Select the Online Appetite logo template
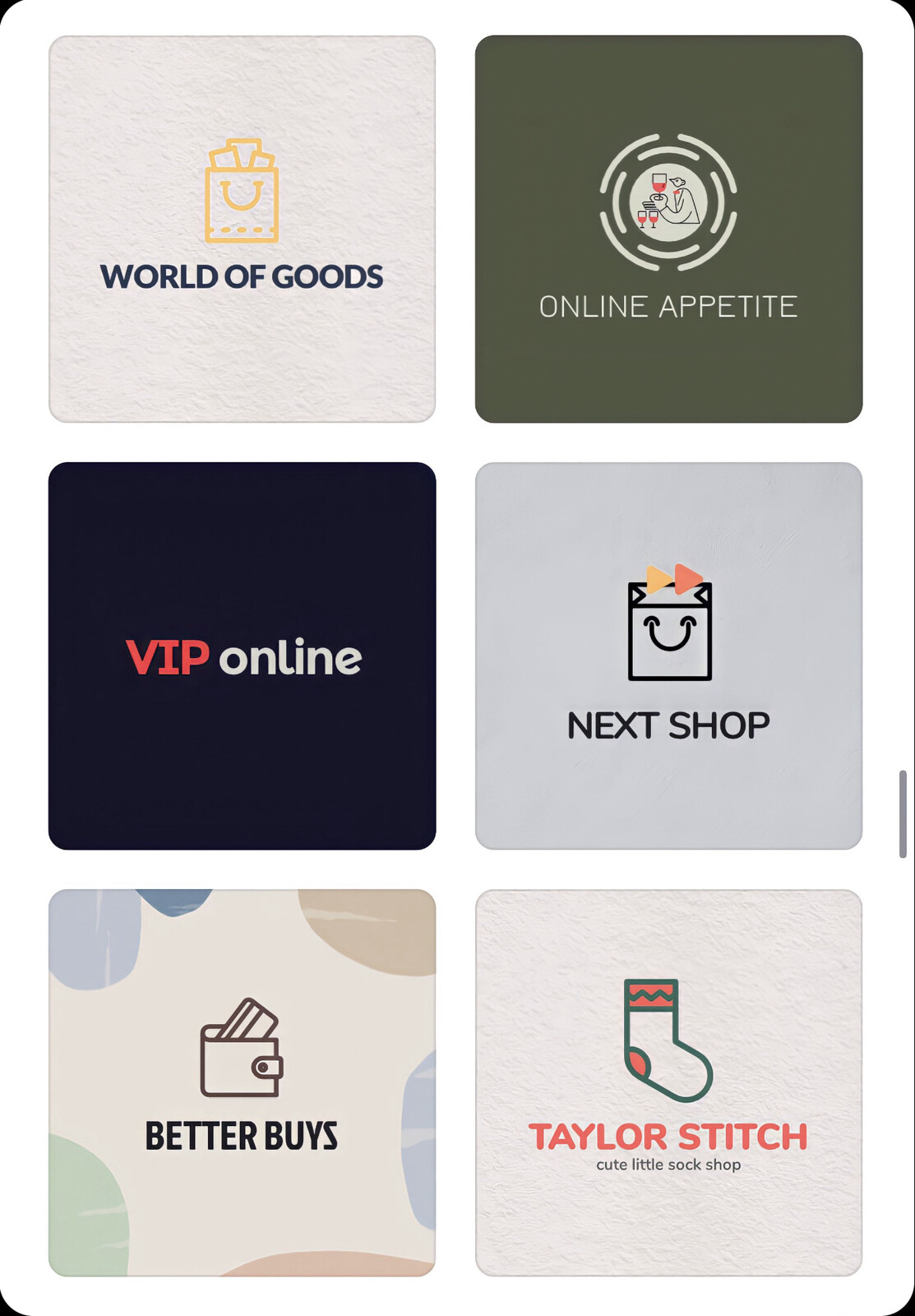 (x=668, y=229)
